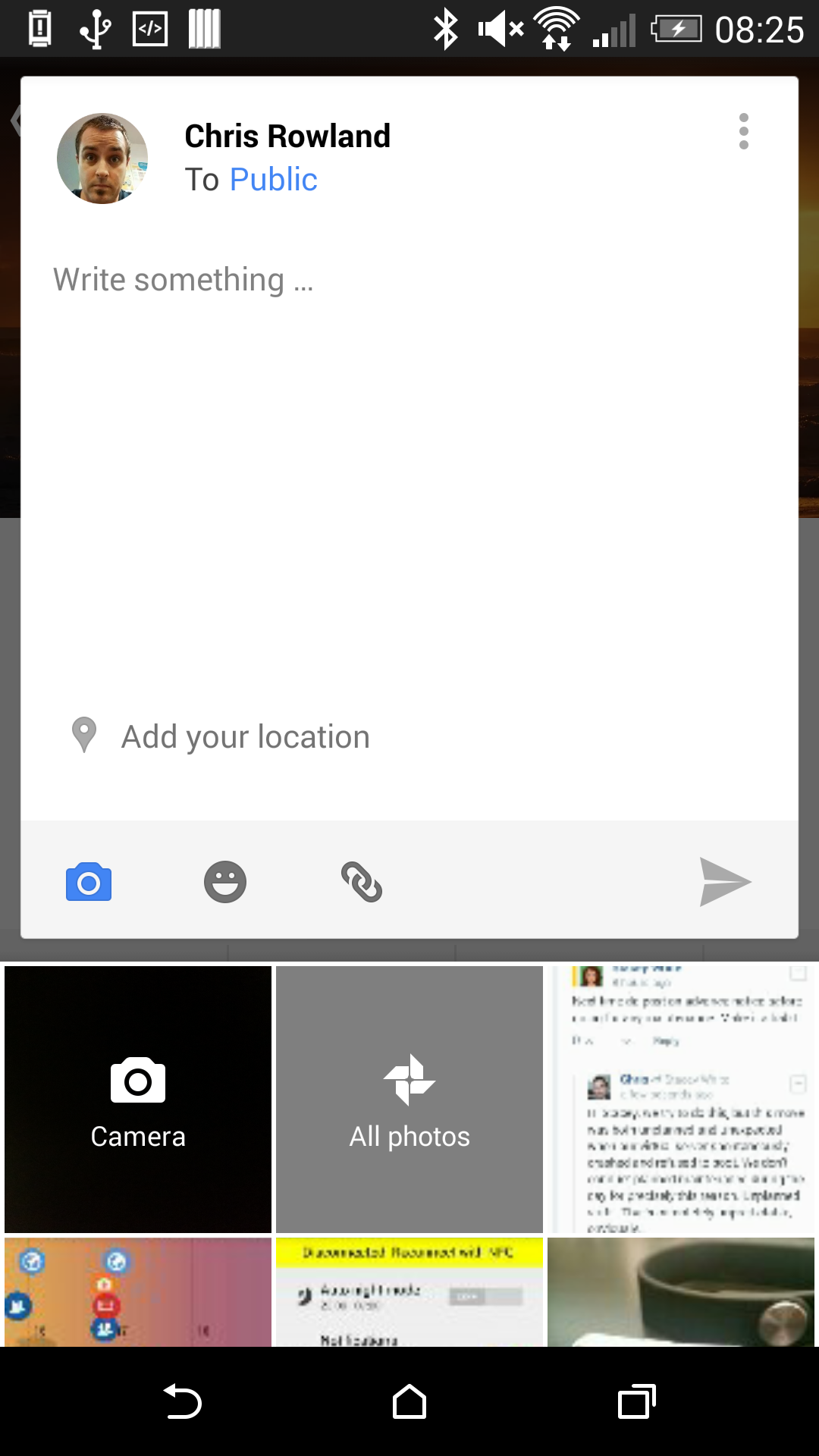Open the Camera tile
The height and width of the screenshot is (1456, 819).
tap(138, 1099)
